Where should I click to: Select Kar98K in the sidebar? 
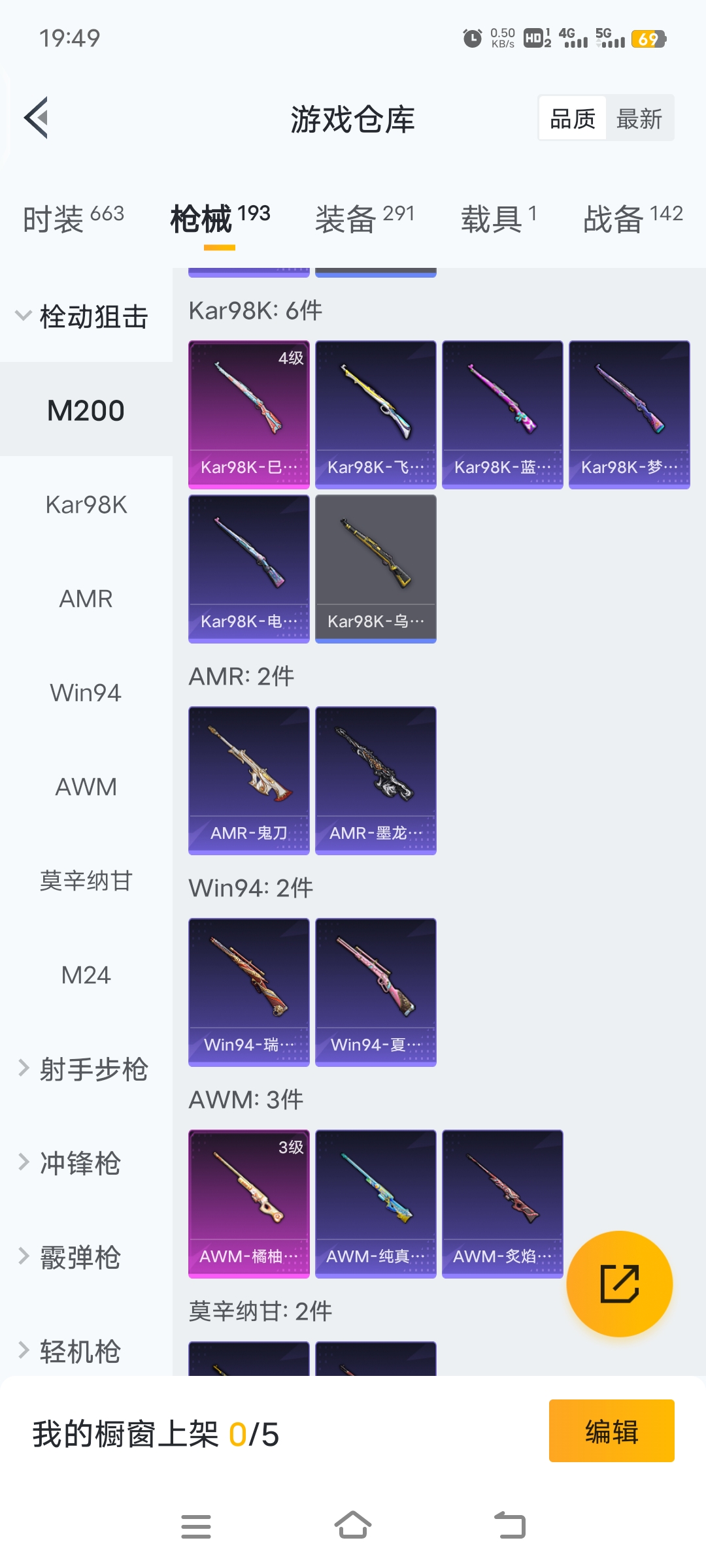point(86,505)
